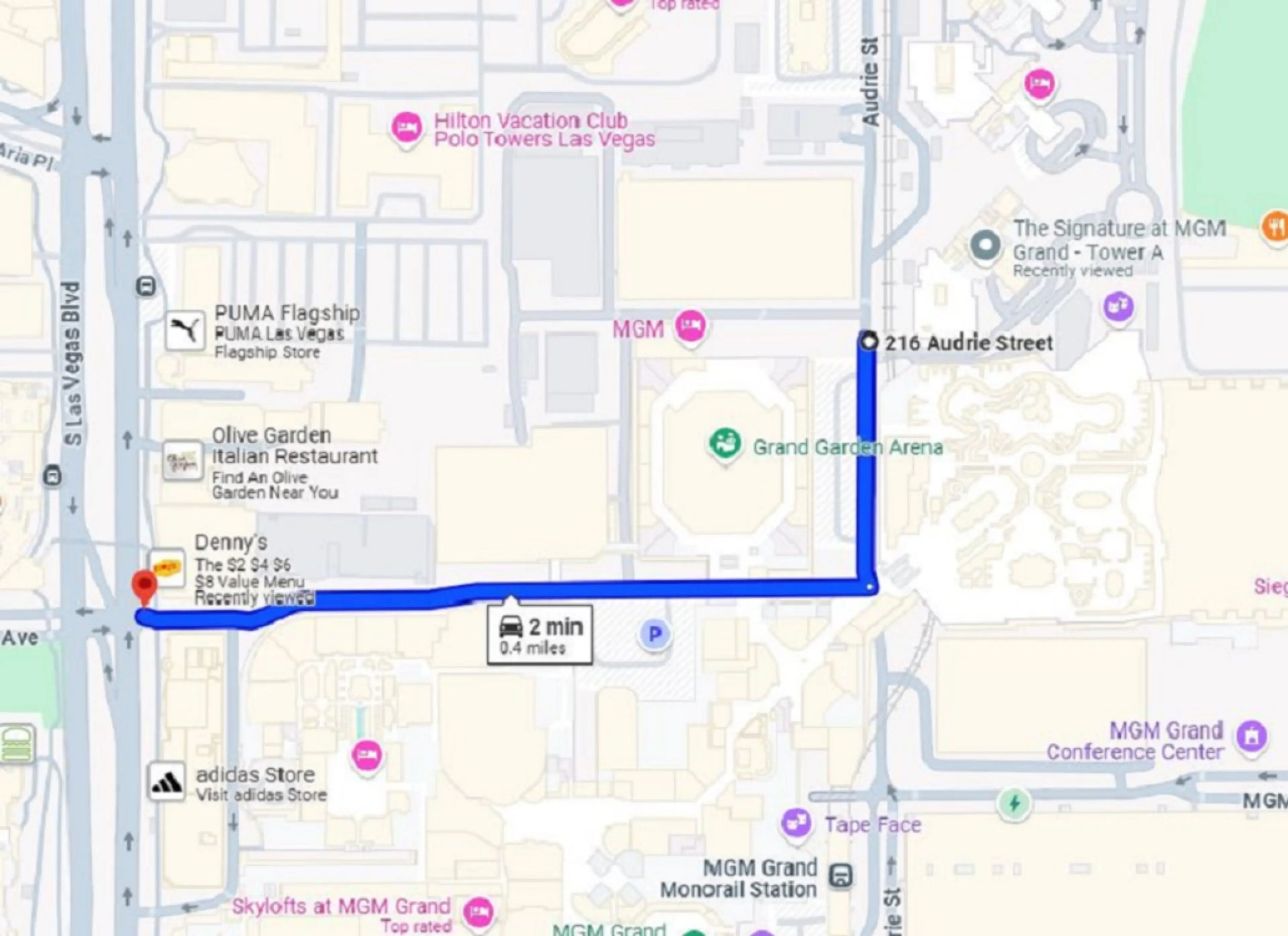Open the MGM Grand Conference Center marker
This screenshot has height=936, width=1288.
tap(1252, 736)
